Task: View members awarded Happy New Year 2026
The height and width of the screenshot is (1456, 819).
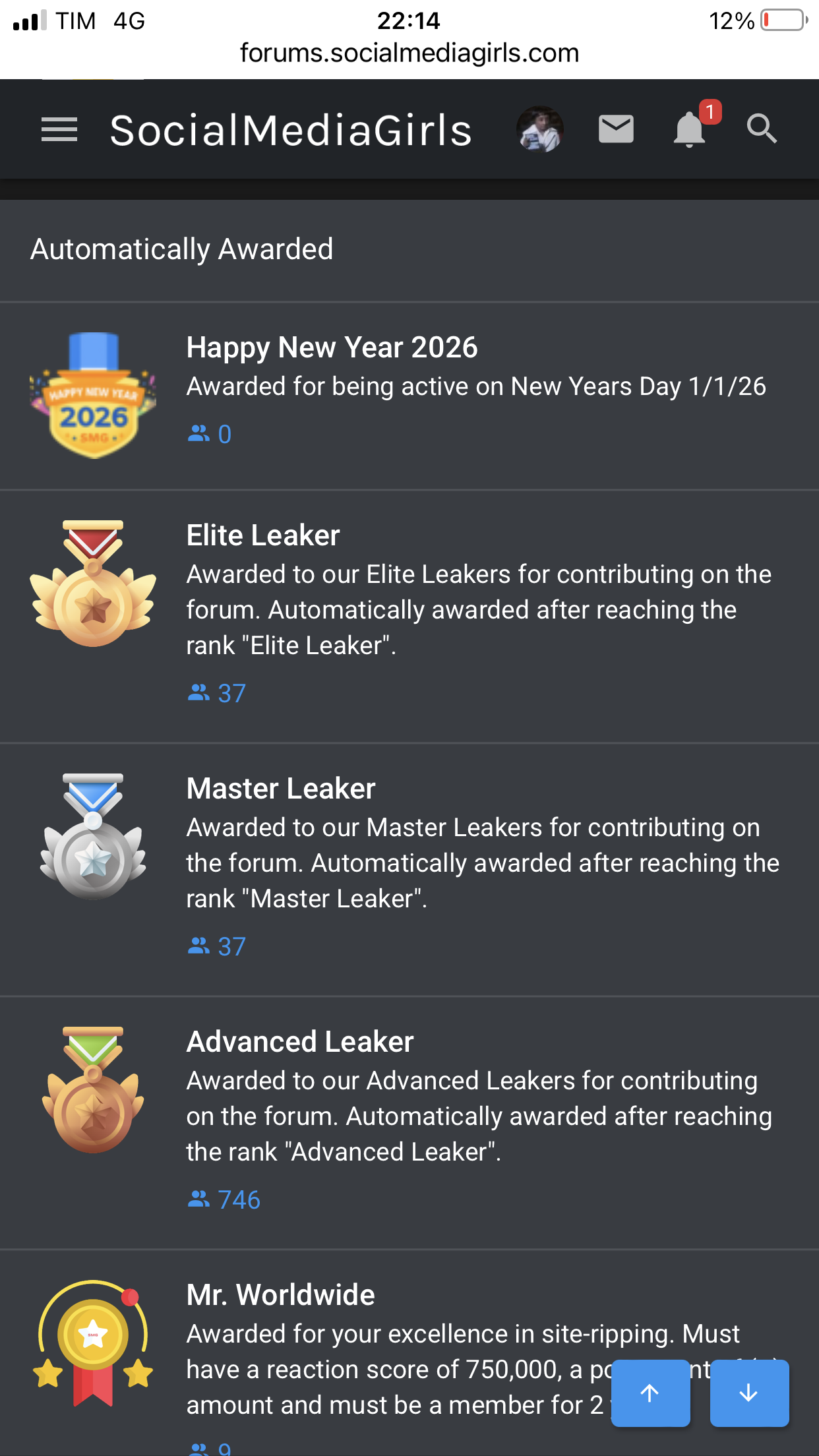Action: (210, 434)
